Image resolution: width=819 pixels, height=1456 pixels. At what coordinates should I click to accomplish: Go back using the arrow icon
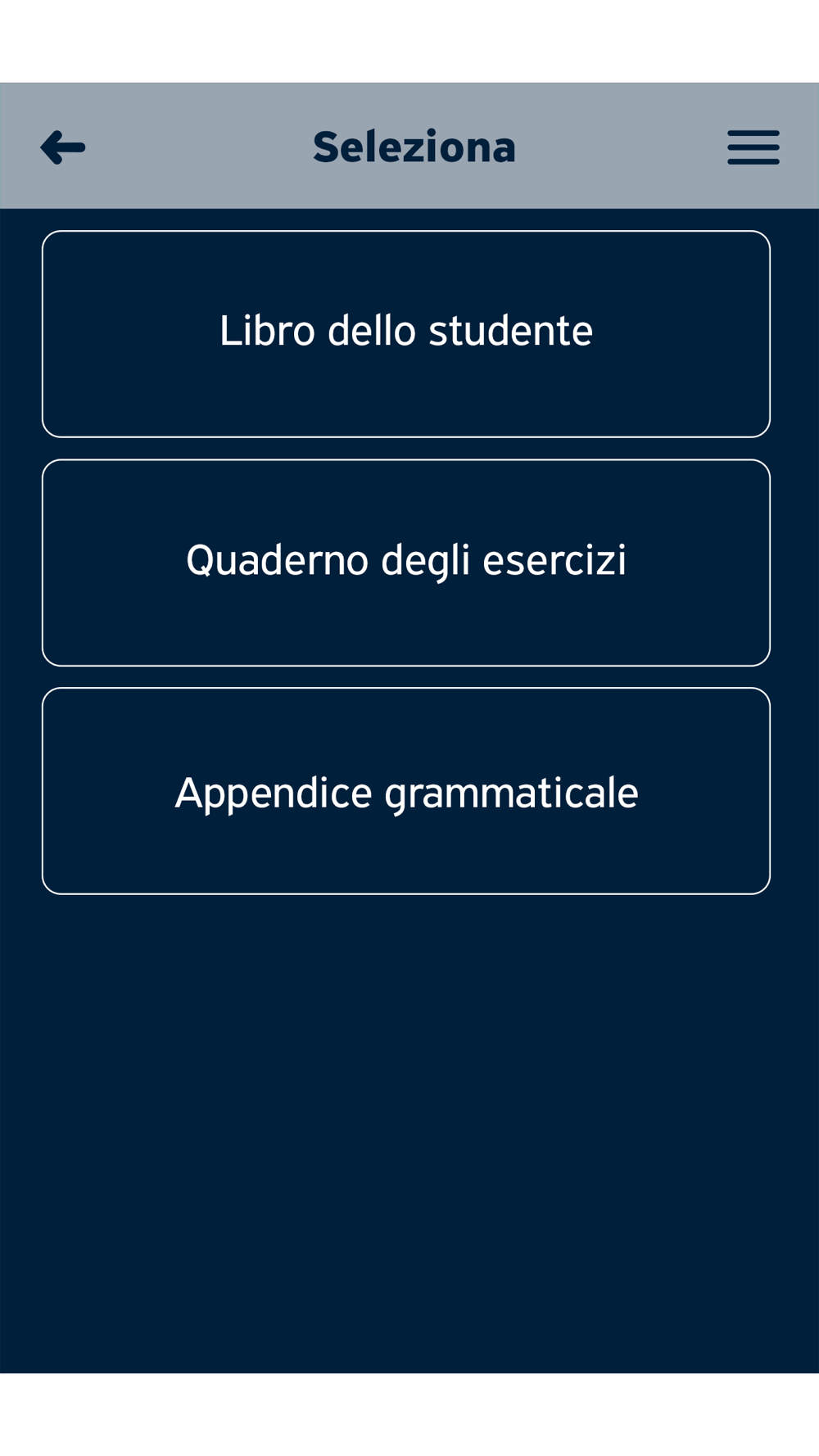[63, 147]
